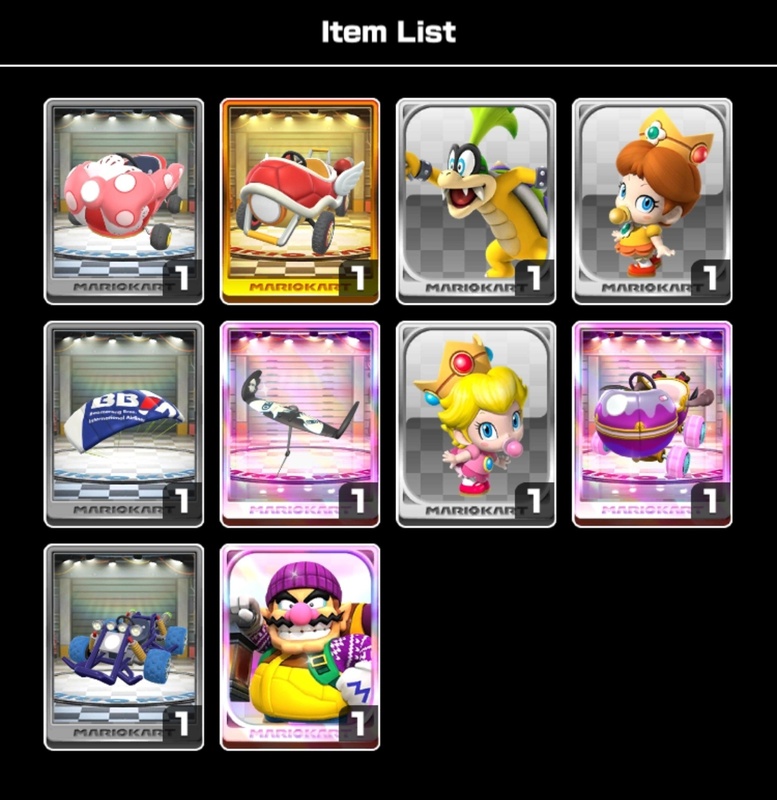Open the Baby Peach character card

[x=476, y=423]
